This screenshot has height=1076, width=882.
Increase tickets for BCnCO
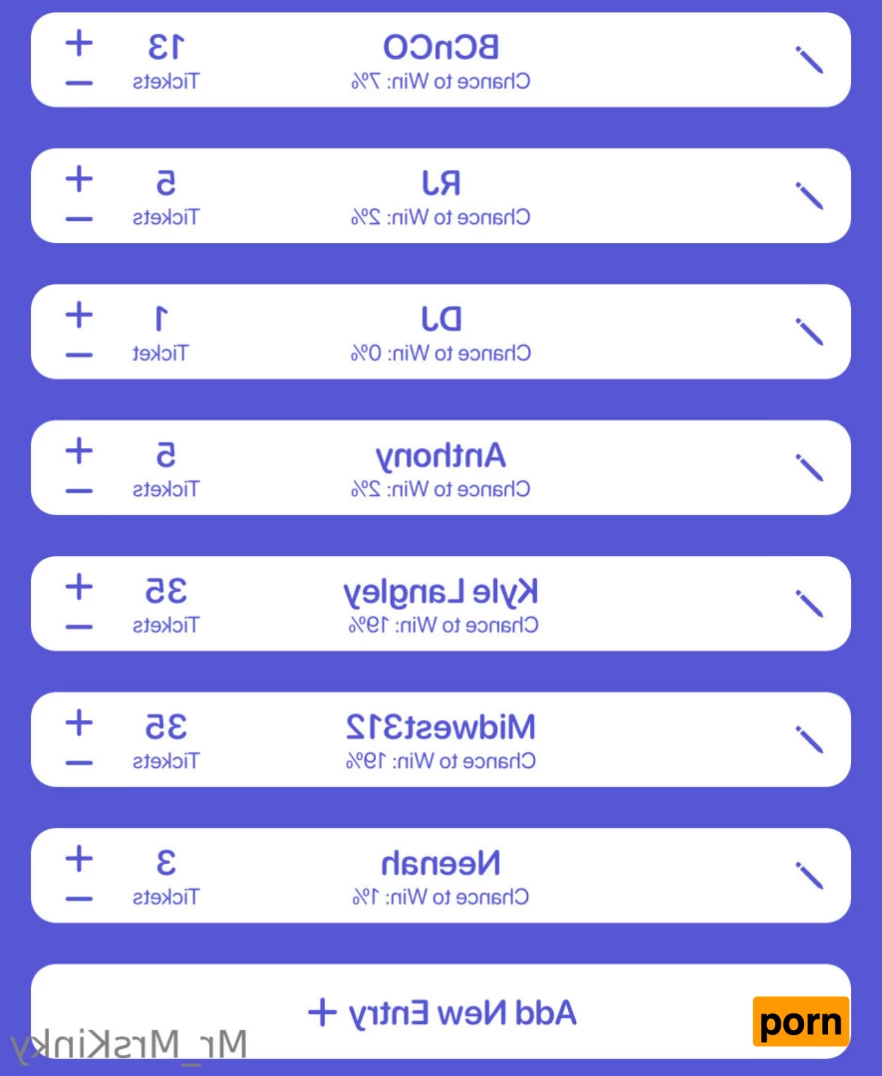(x=79, y=43)
